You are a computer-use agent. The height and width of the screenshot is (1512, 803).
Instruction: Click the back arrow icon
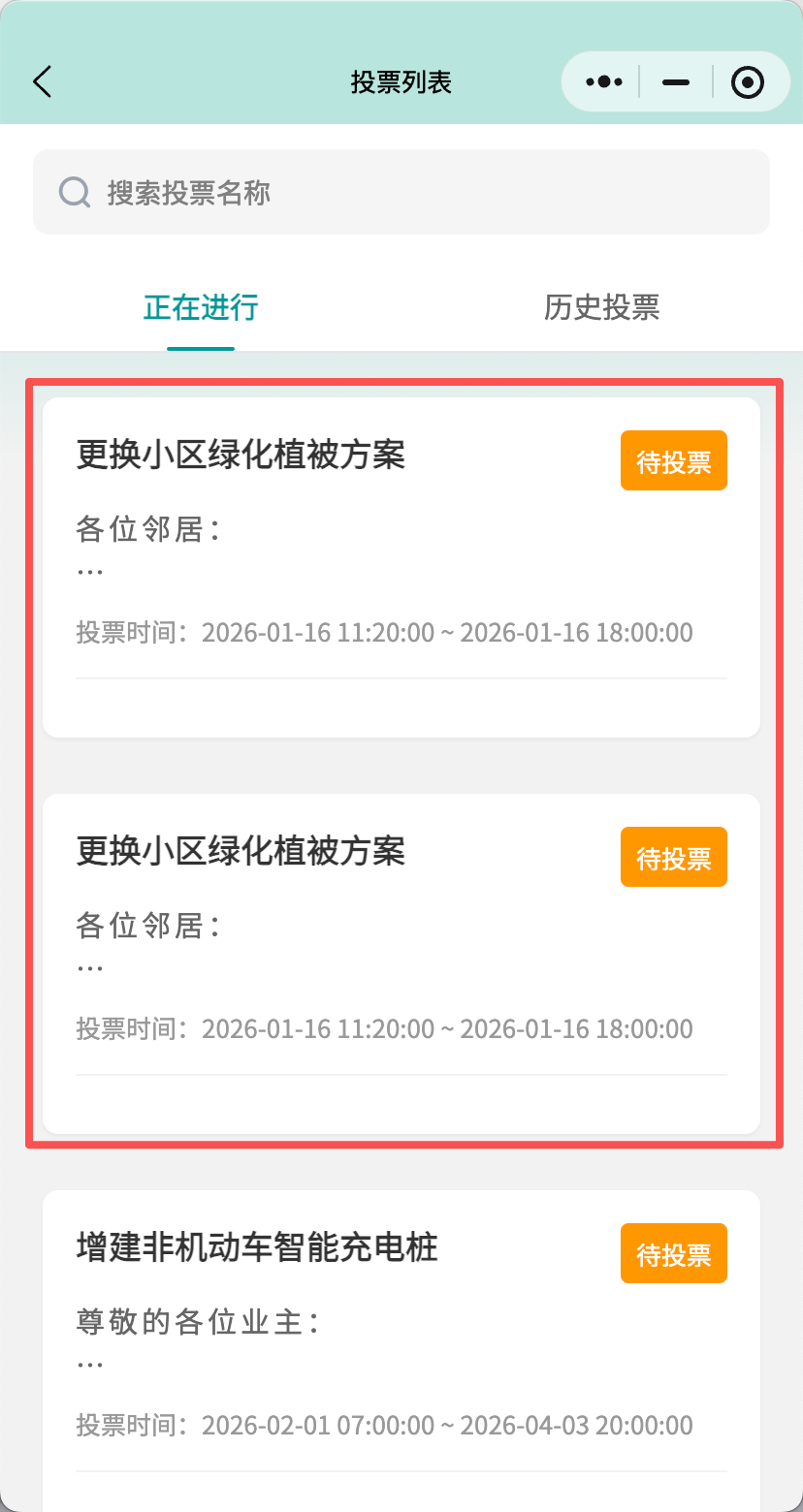tap(43, 81)
